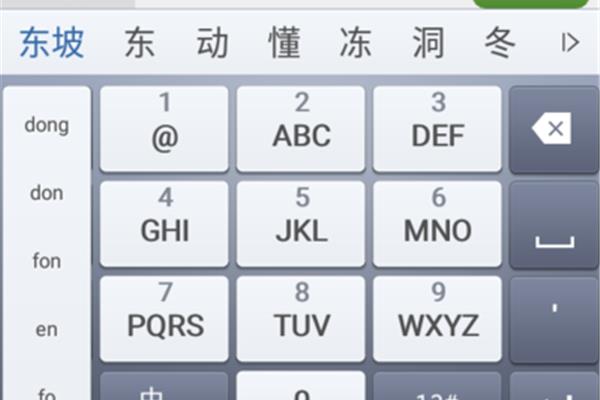Tap the 1 @ key
The image size is (600, 400).
coord(164,129)
